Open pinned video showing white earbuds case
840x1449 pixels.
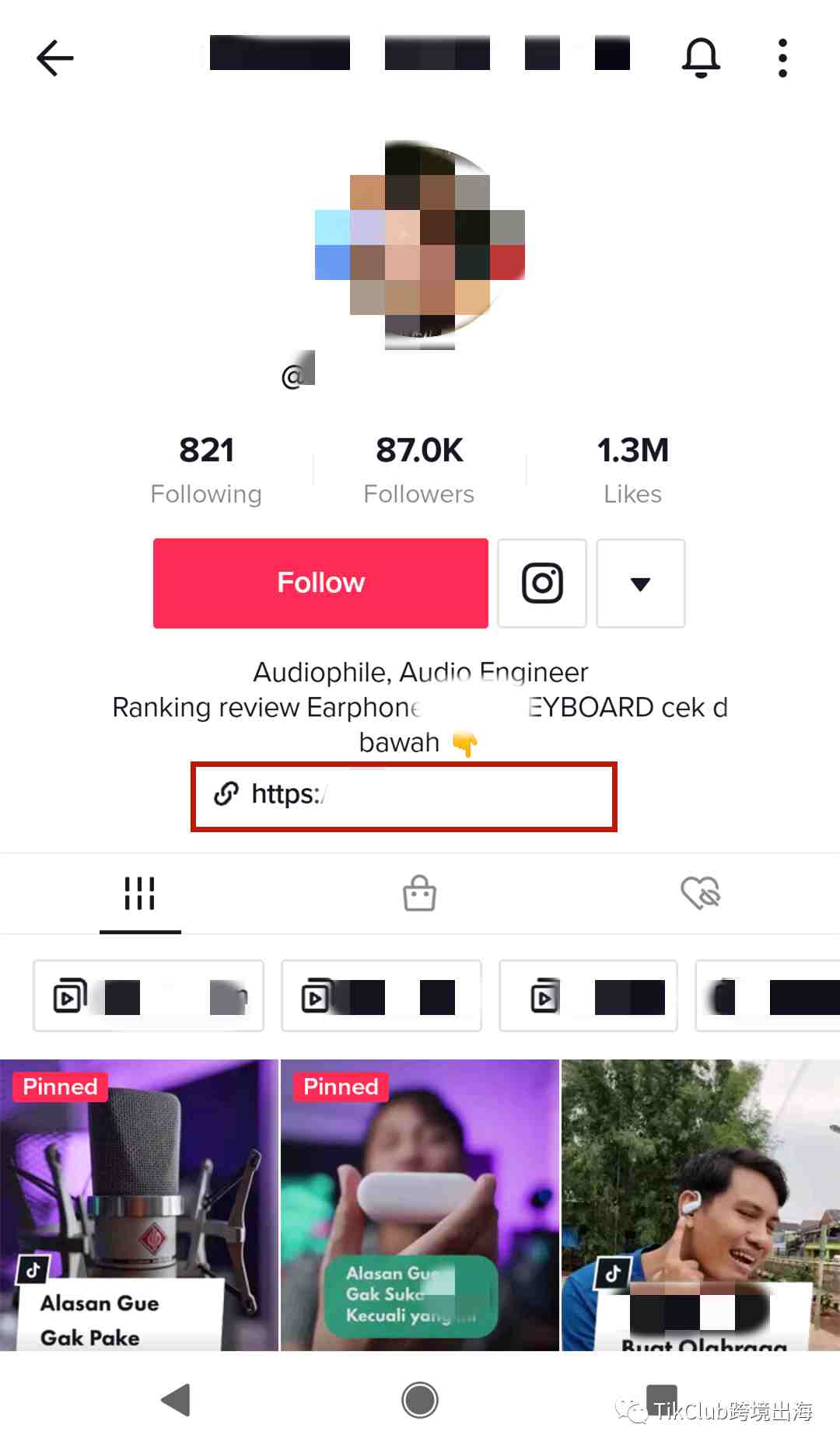point(419,1204)
